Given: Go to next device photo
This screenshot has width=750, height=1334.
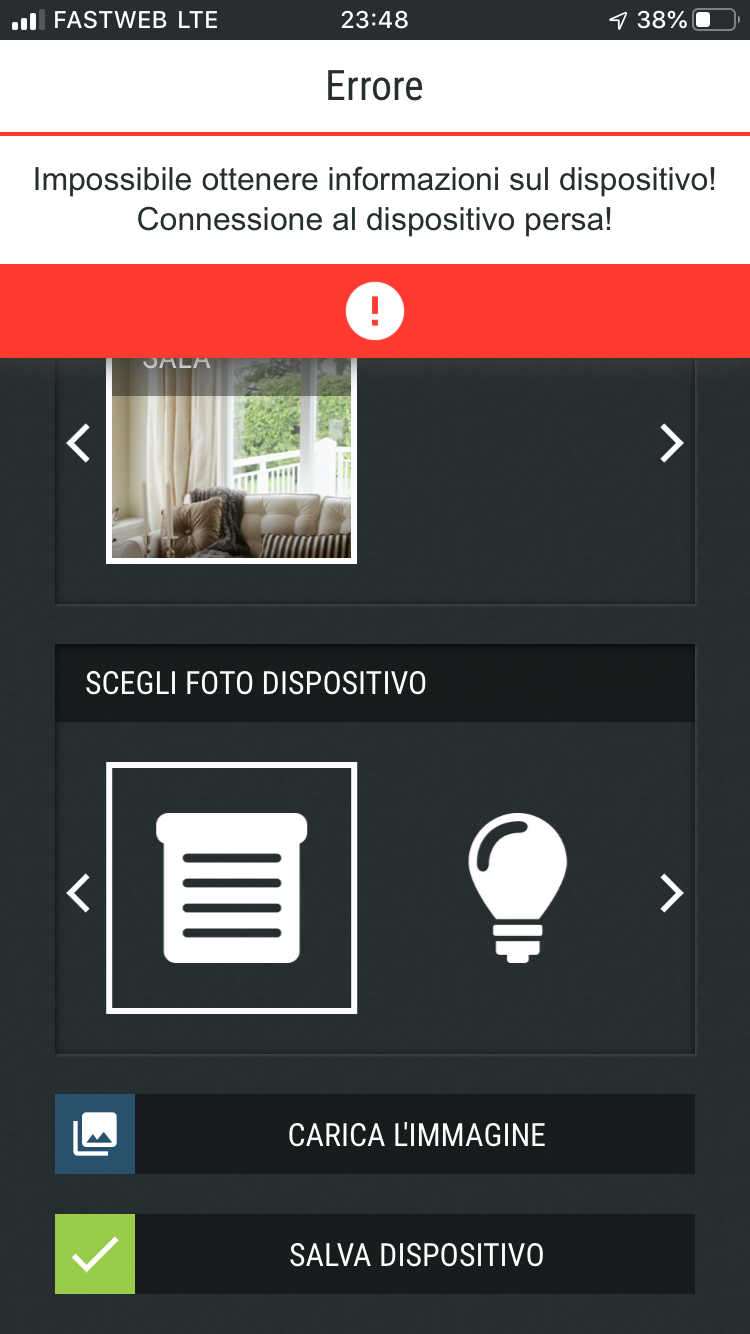Looking at the screenshot, I should pos(671,892).
